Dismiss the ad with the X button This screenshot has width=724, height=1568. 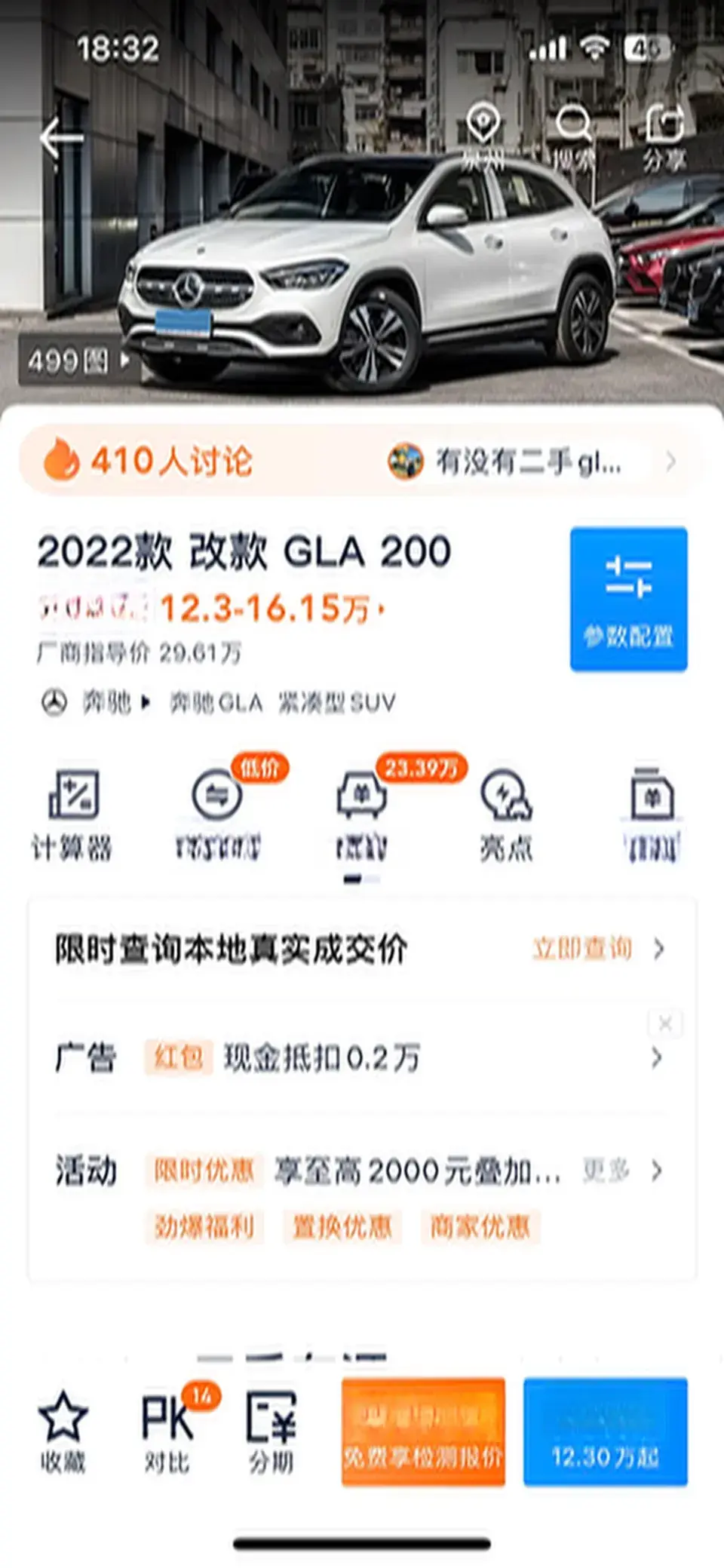click(x=665, y=1023)
